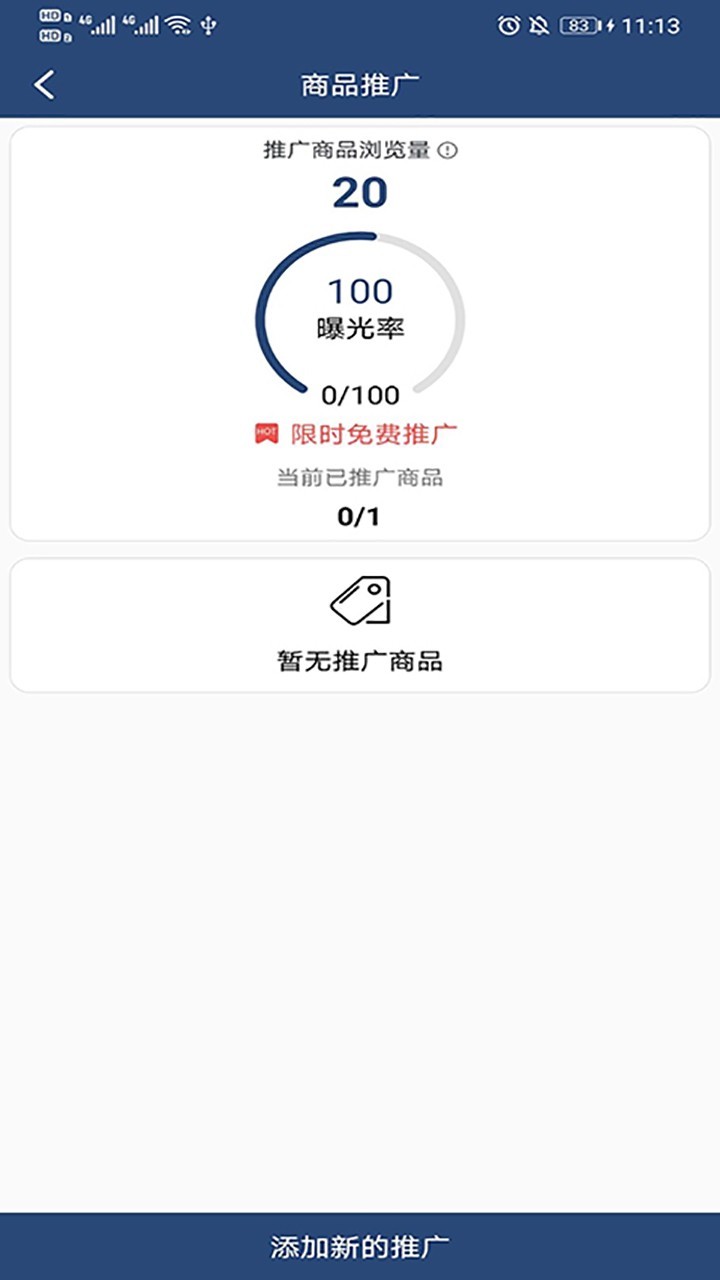The image size is (720, 1280).
Task: Open info icon beside 推广商品浏览量
Action: coord(448,151)
